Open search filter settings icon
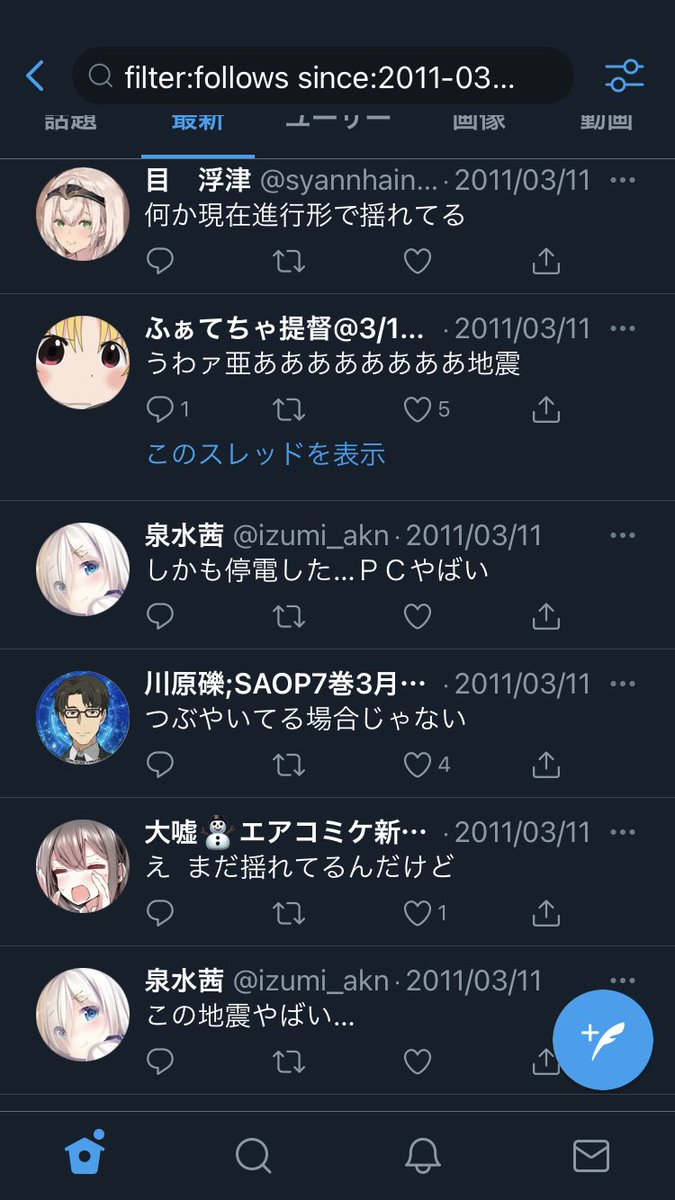This screenshot has height=1200, width=675. click(624, 76)
